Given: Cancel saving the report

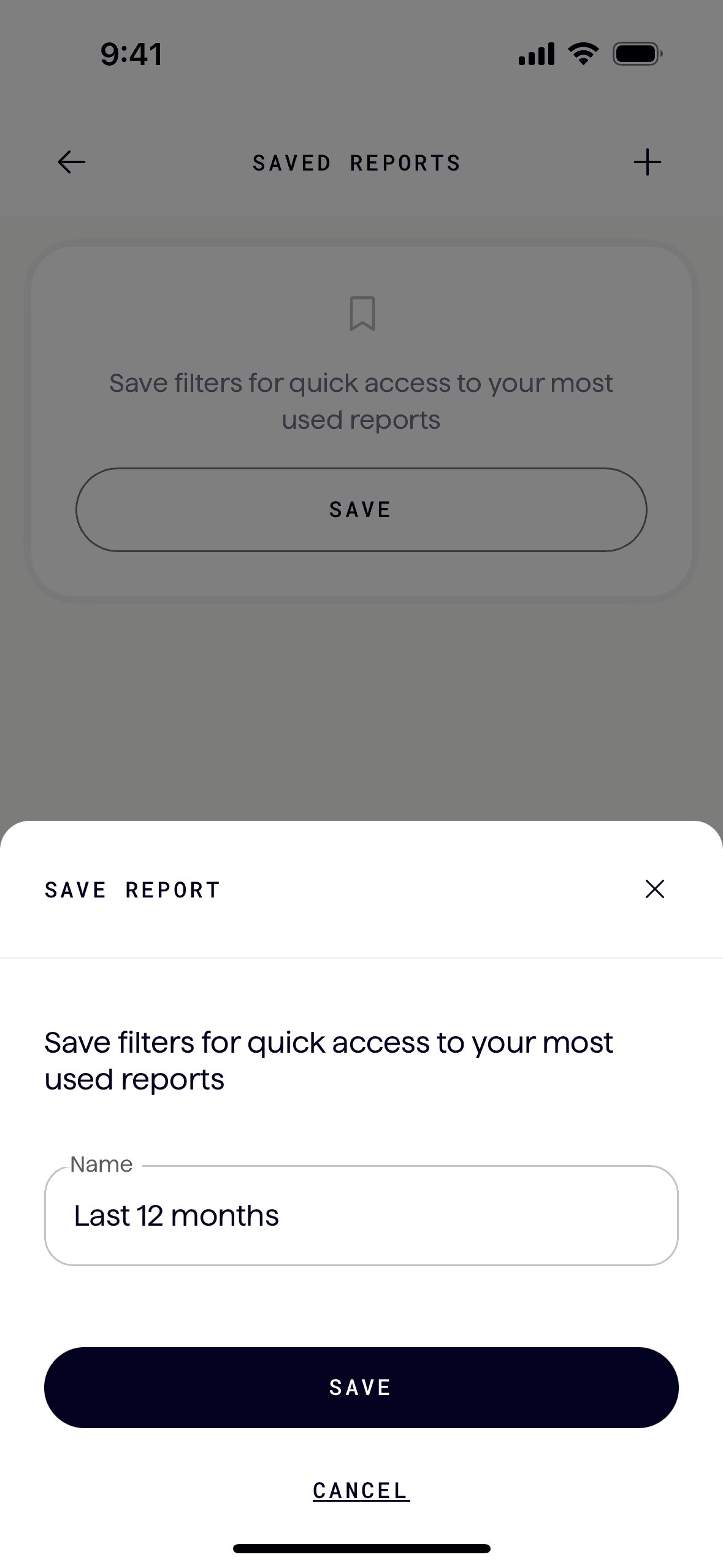Looking at the screenshot, I should tap(361, 1491).
